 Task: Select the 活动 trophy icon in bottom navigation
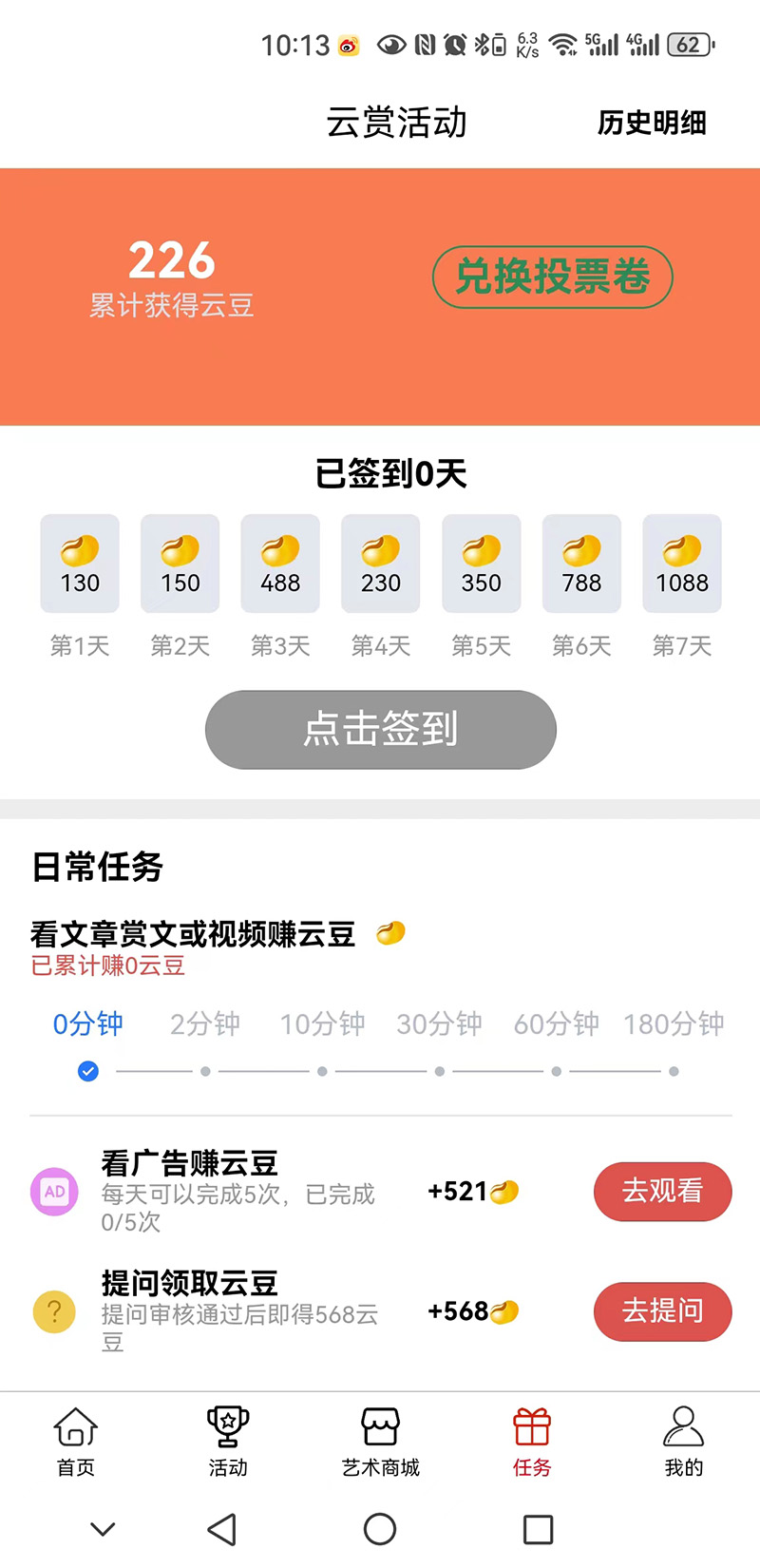tap(226, 1425)
